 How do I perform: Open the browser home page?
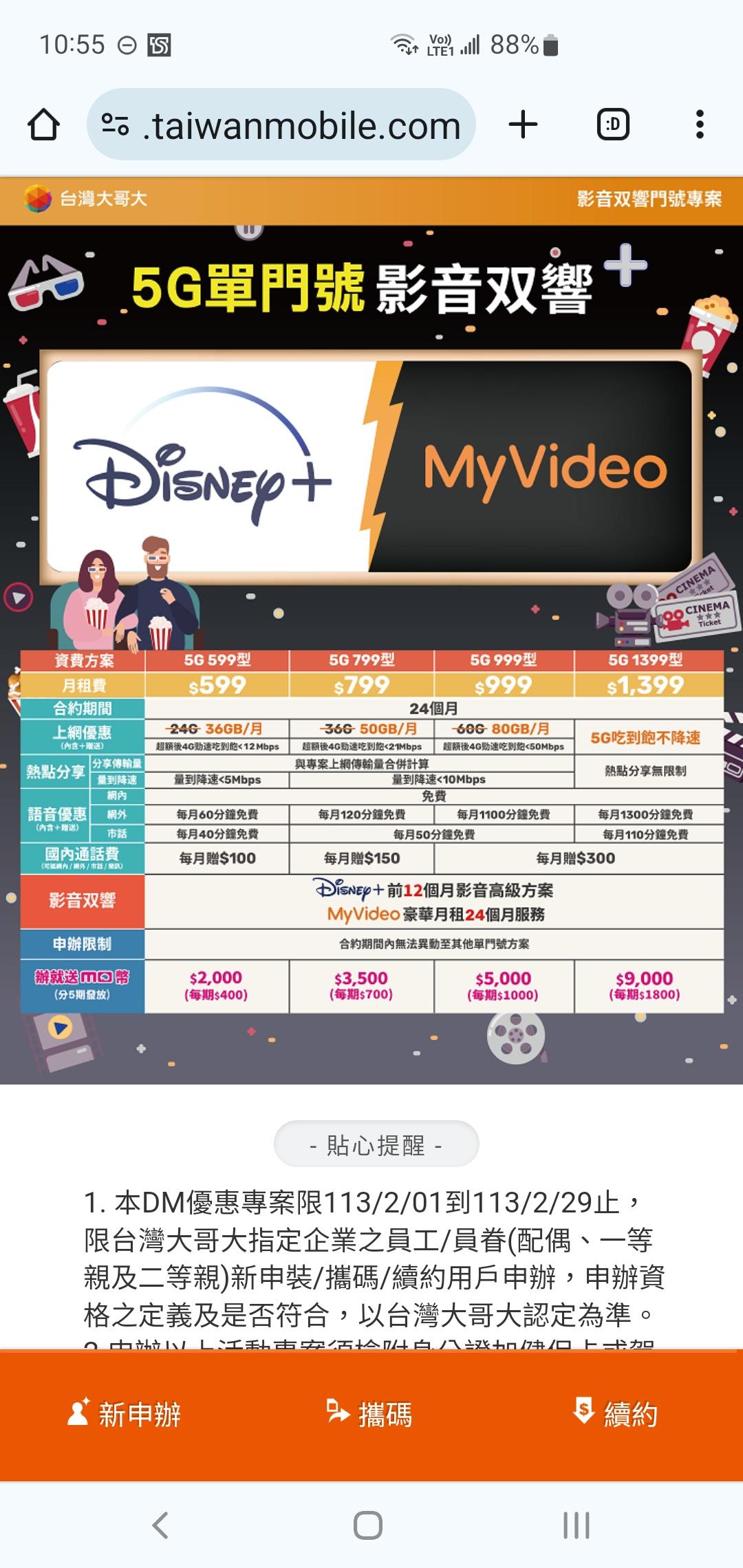click(x=43, y=125)
